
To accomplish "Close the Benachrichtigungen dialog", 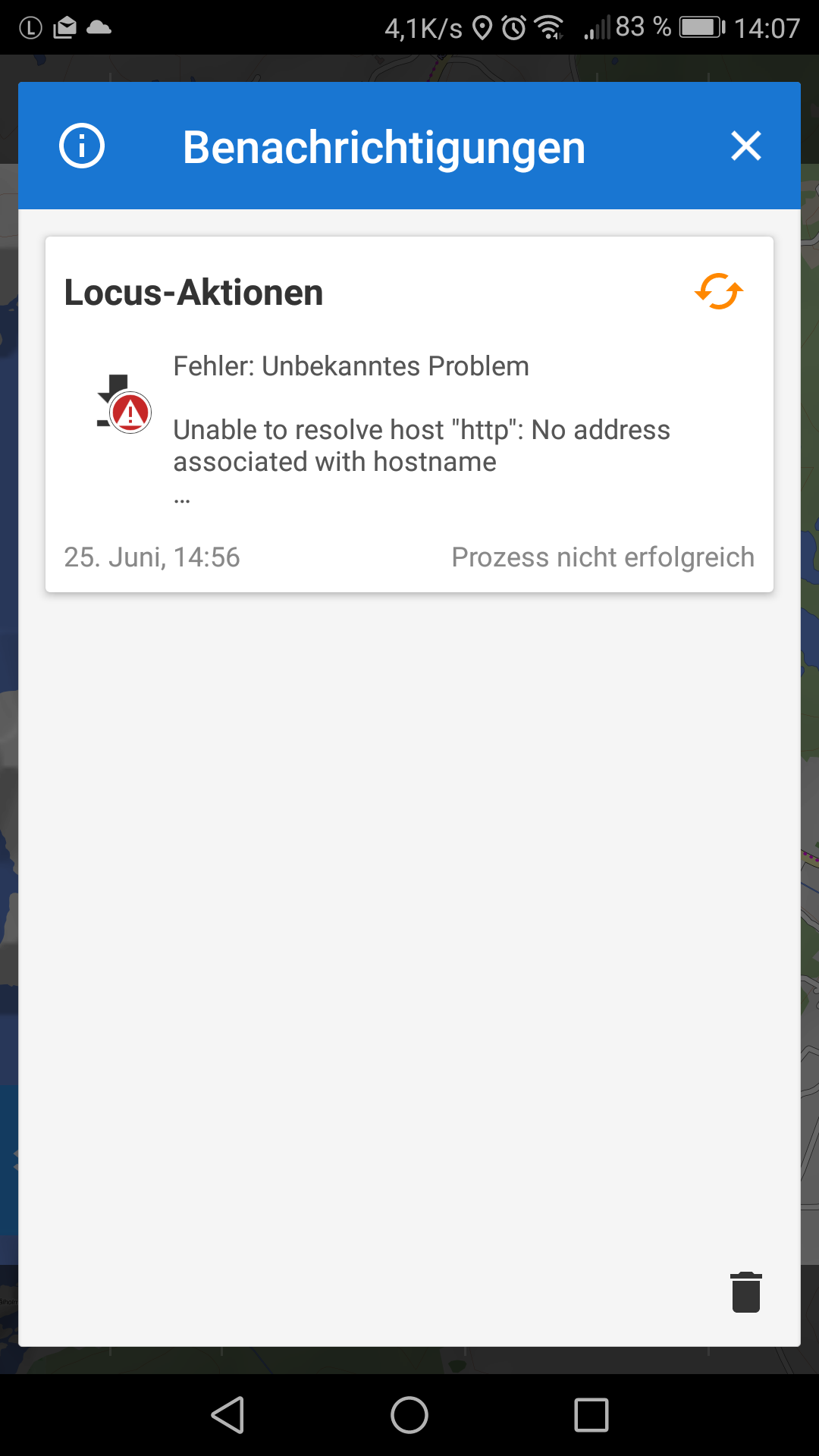I will click(745, 146).
